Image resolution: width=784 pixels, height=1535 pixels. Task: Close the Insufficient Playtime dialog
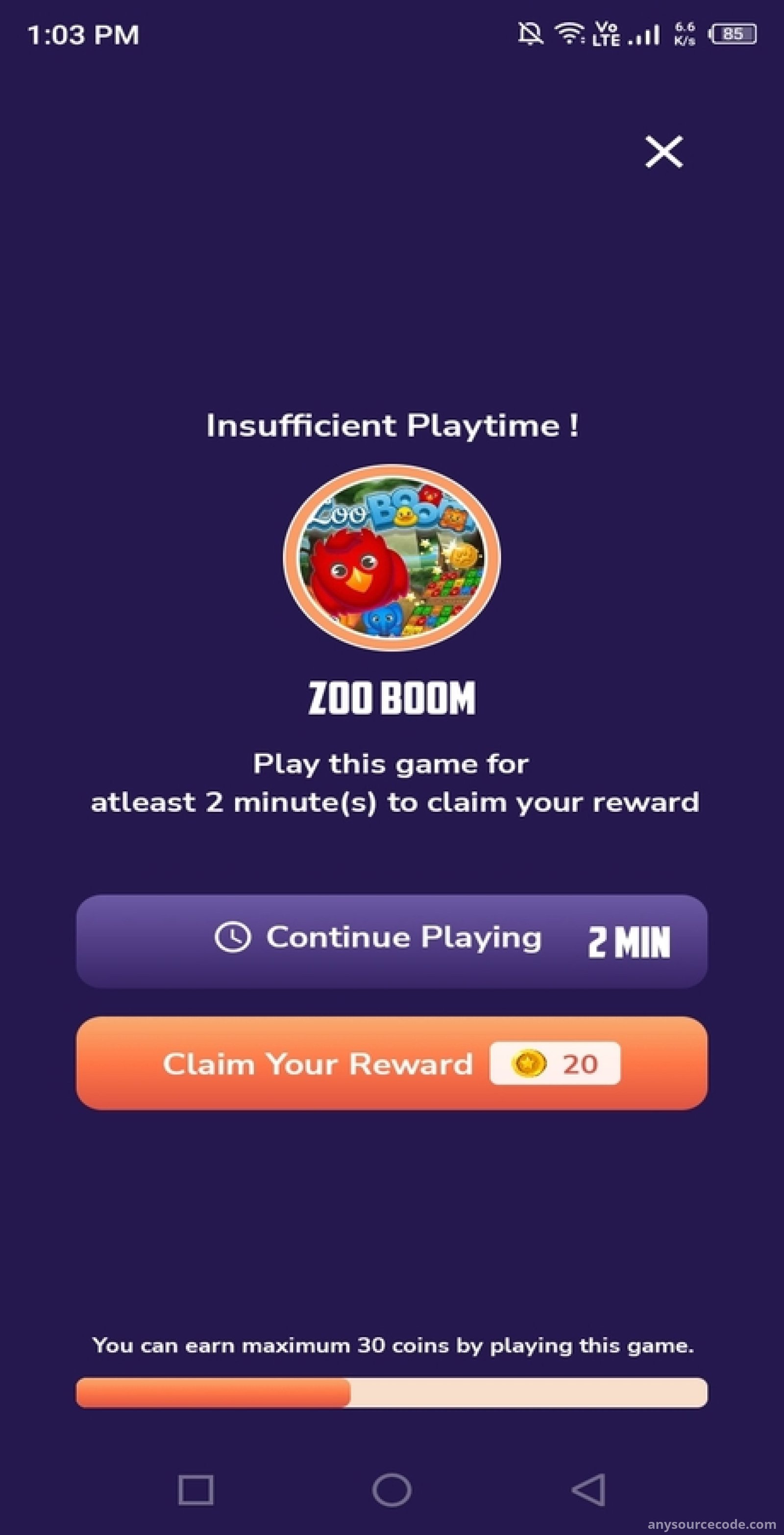click(663, 152)
